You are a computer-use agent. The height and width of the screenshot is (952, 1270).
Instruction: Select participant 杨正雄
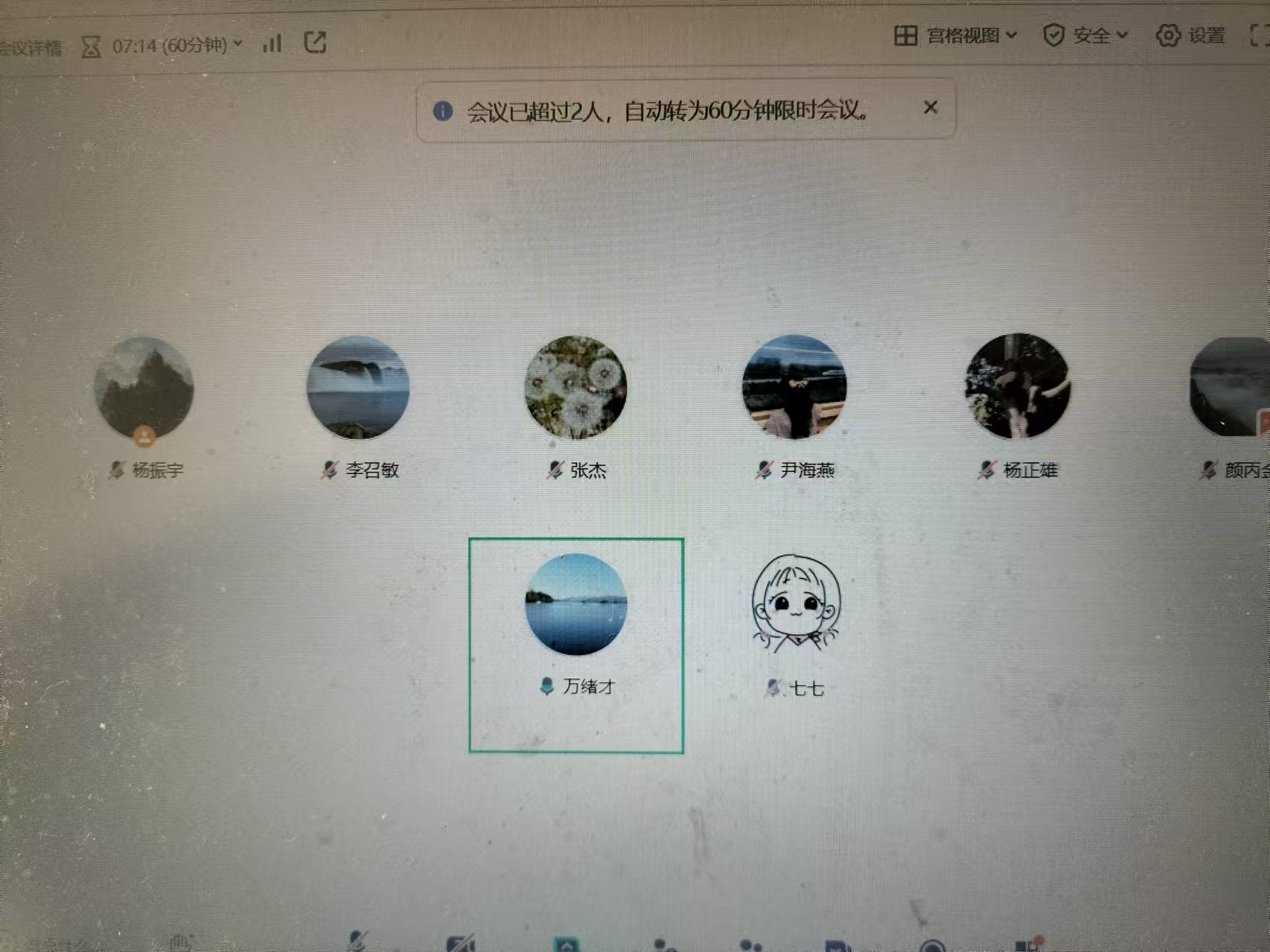1017,386
